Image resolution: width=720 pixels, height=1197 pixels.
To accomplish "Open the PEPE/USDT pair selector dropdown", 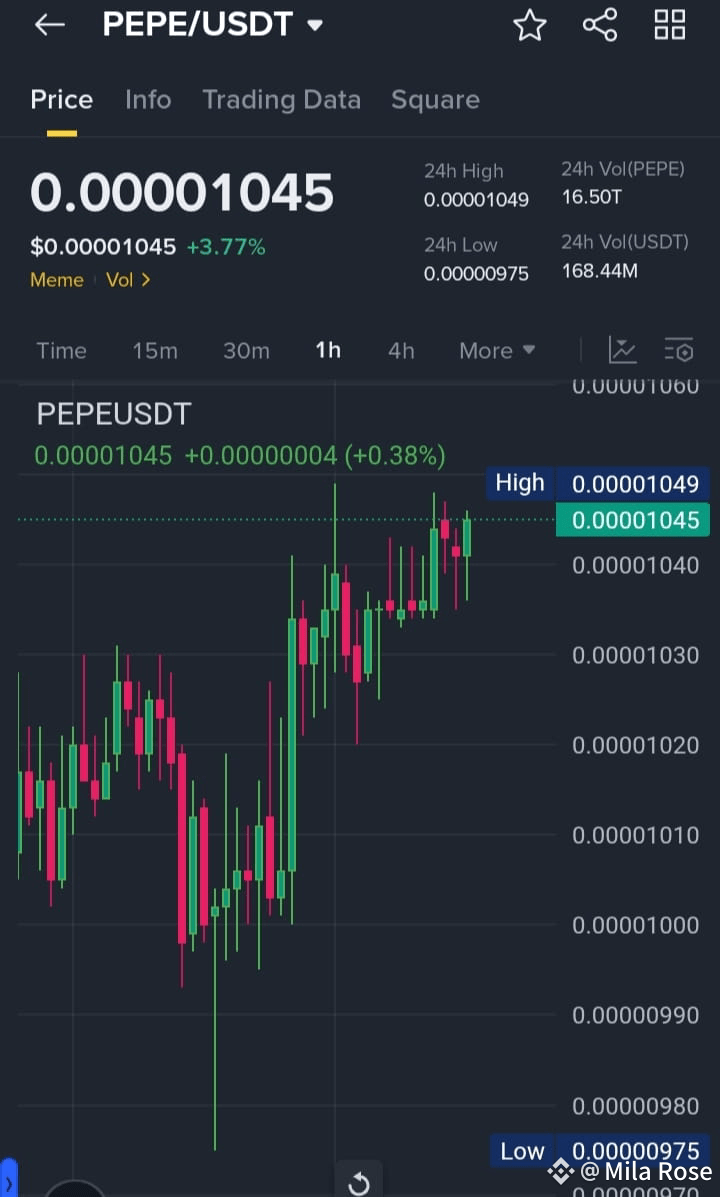I will [x=213, y=24].
